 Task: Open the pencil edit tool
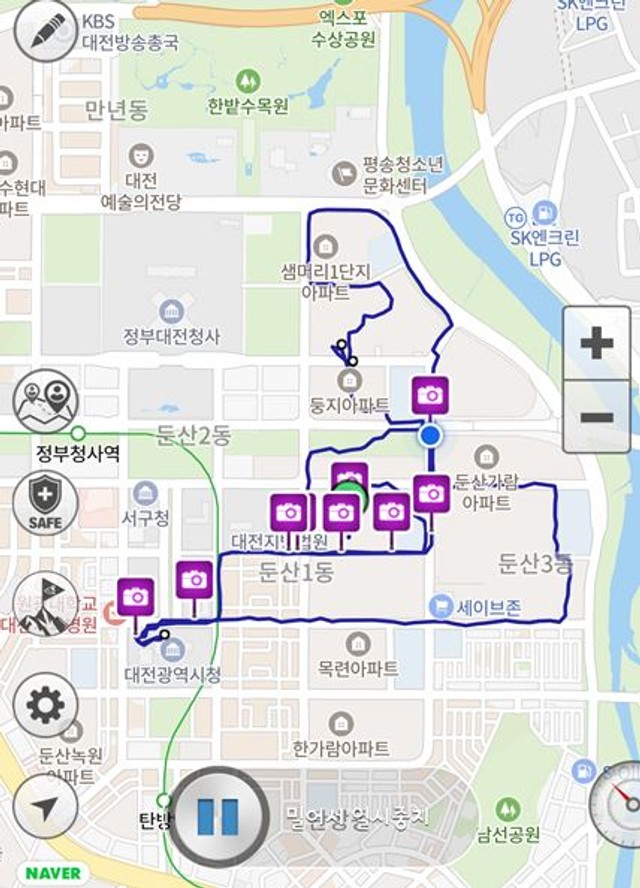click(x=43, y=32)
